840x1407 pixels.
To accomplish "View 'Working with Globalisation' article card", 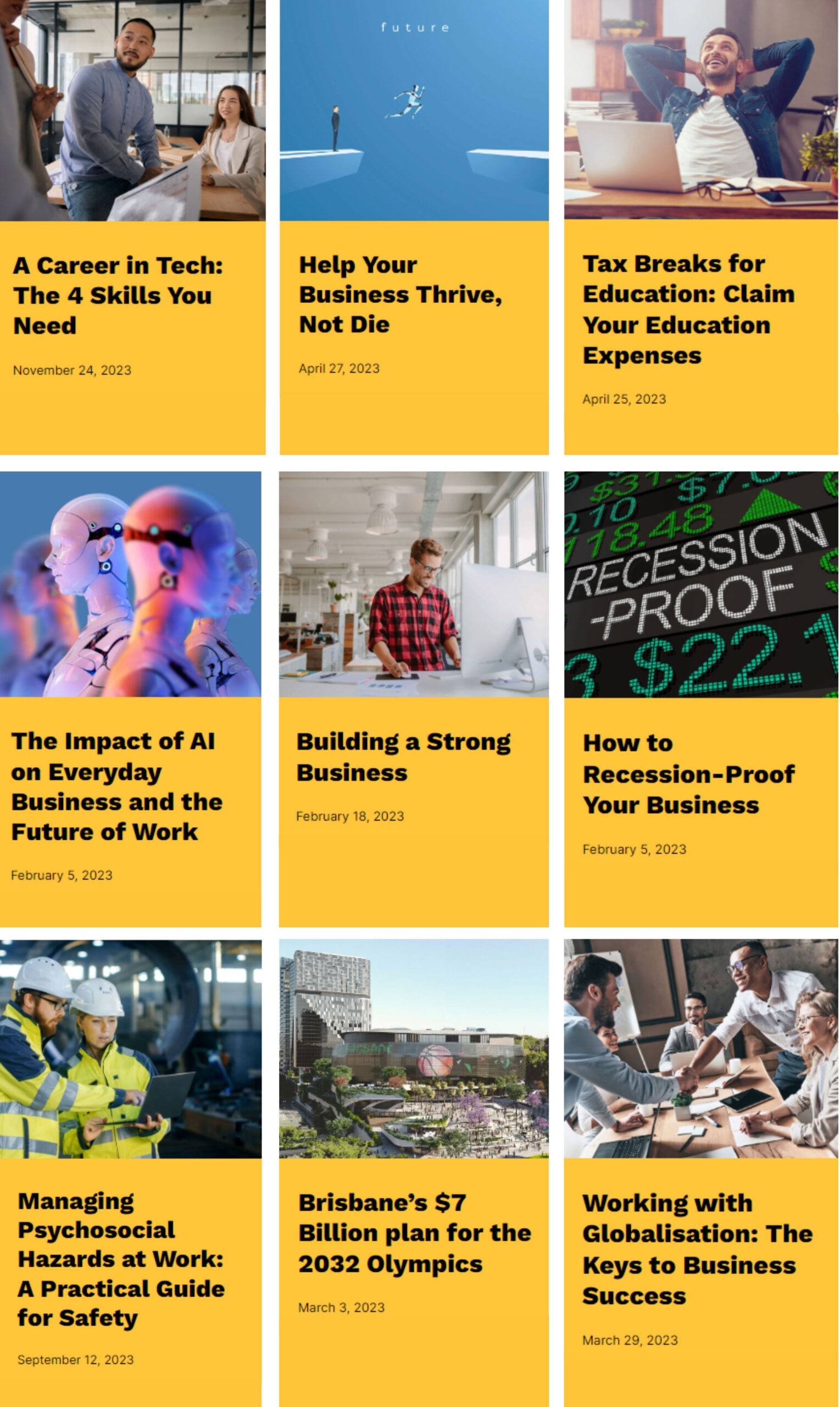I will coord(697,1249).
